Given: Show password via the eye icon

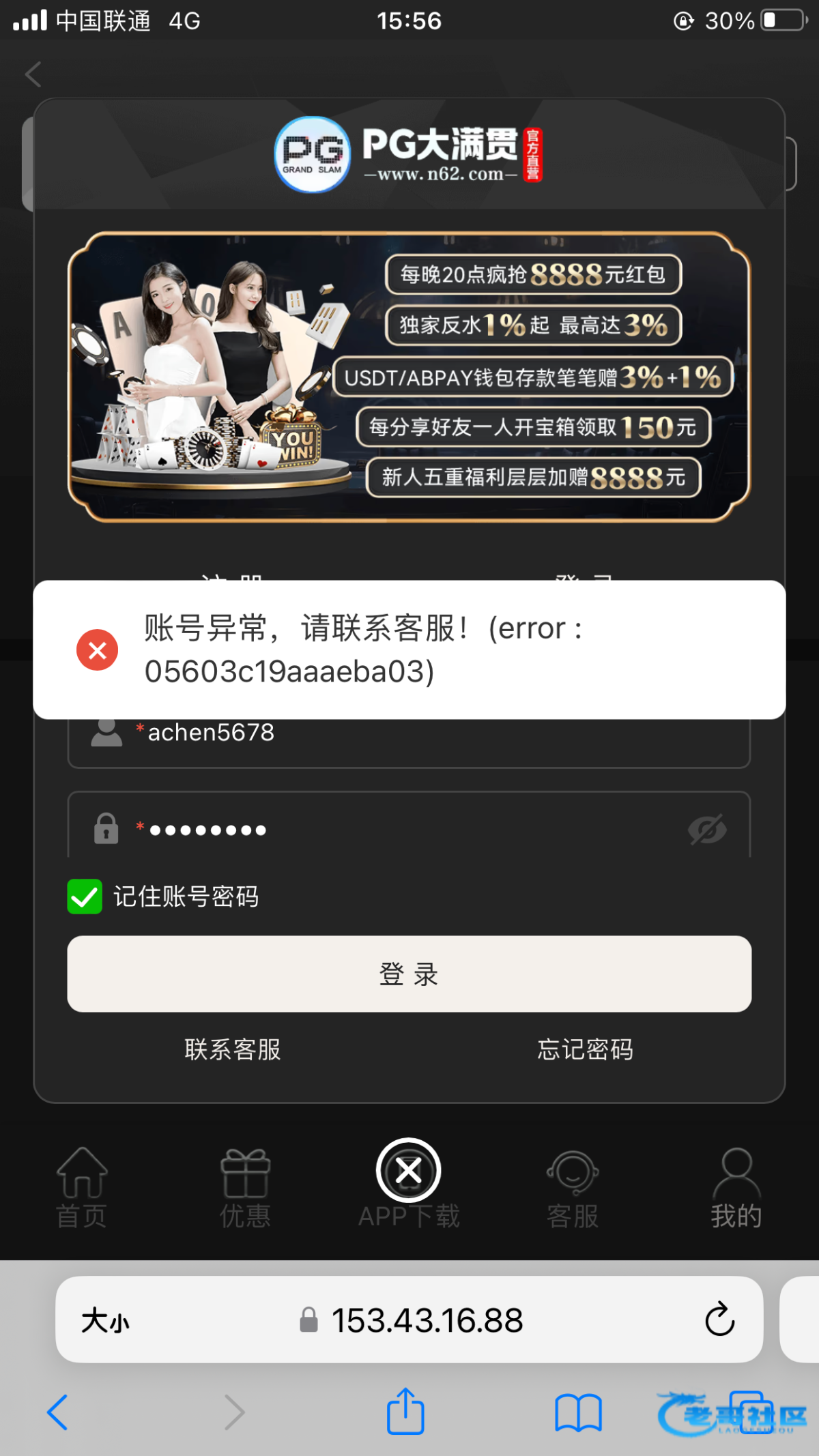Looking at the screenshot, I should (x=707, y=830).
